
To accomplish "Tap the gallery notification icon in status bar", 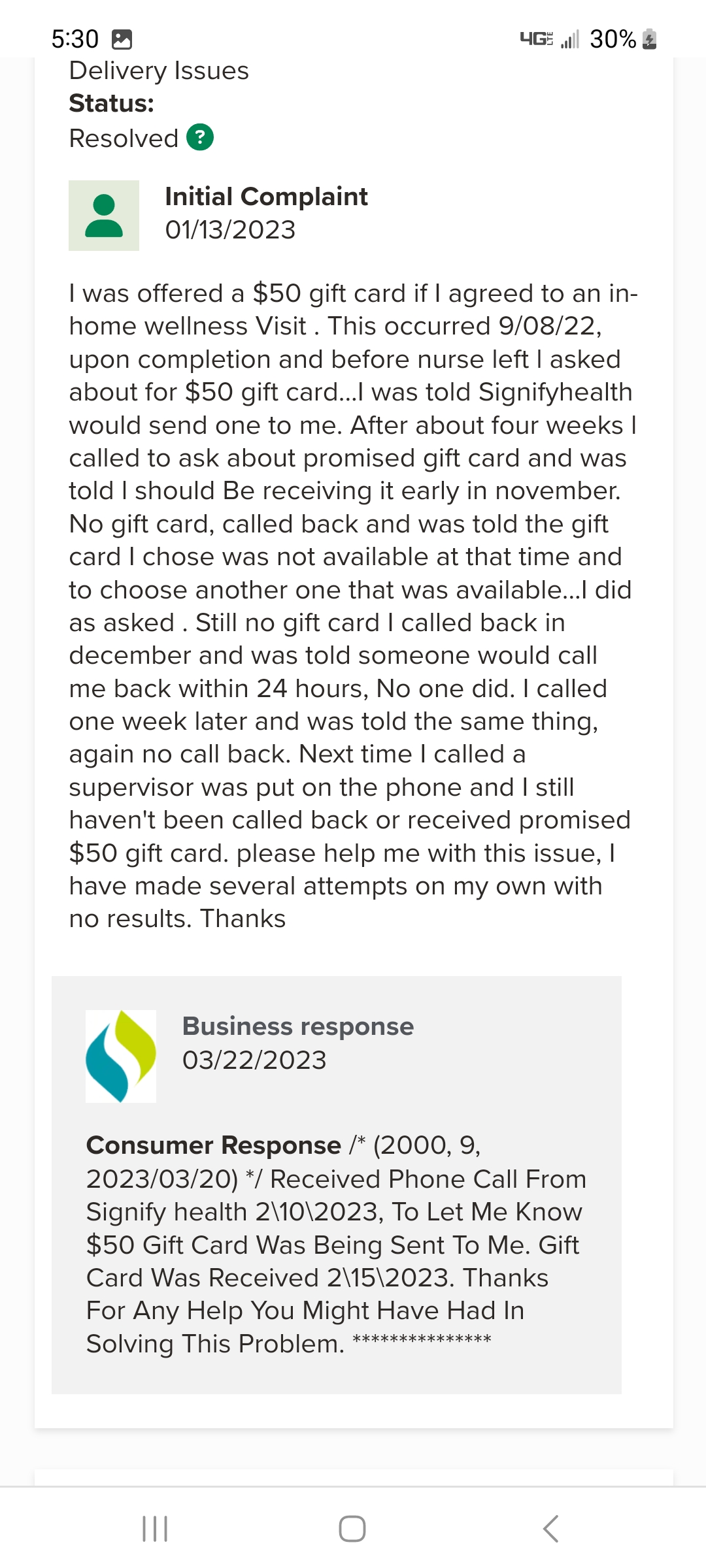I will (120, 39).
